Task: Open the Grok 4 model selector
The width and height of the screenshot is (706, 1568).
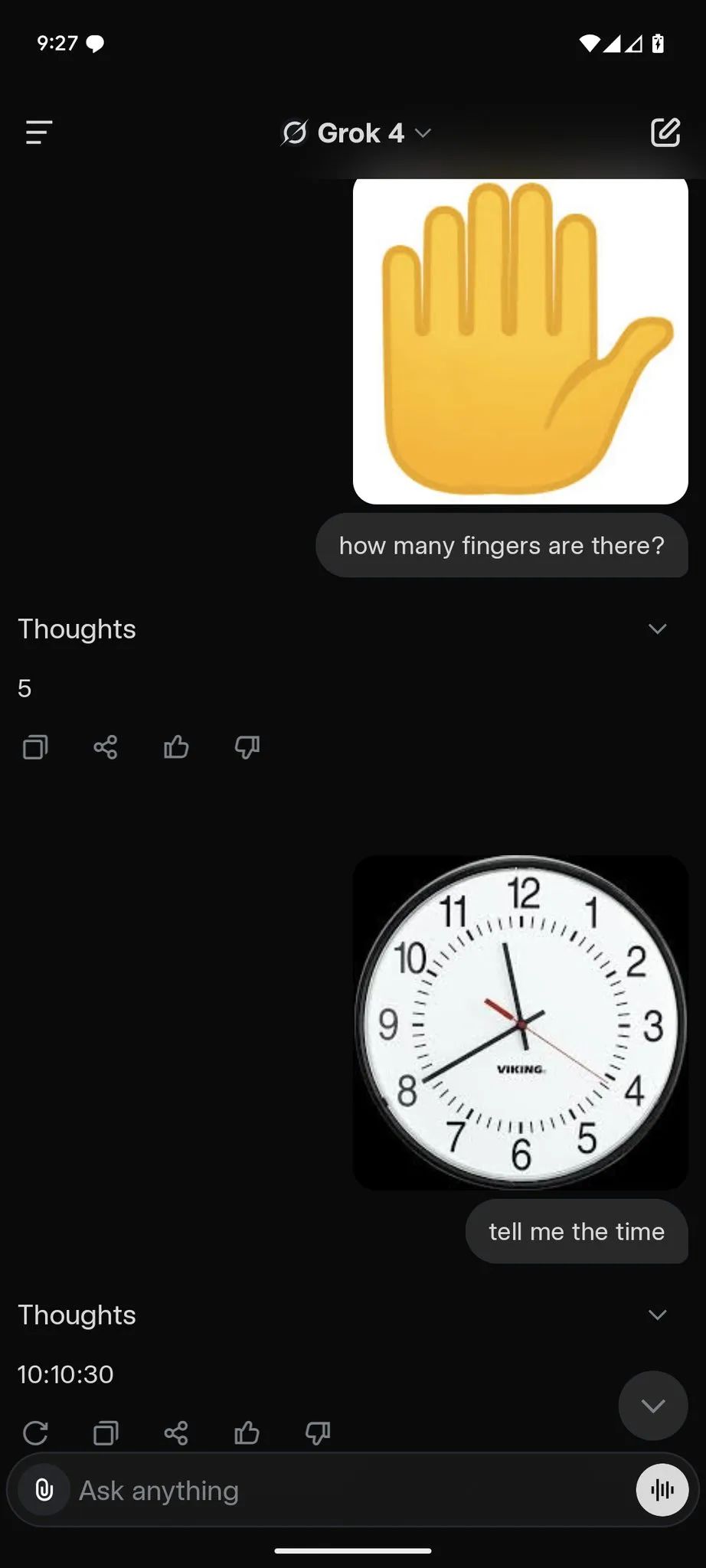Action: 357,133
